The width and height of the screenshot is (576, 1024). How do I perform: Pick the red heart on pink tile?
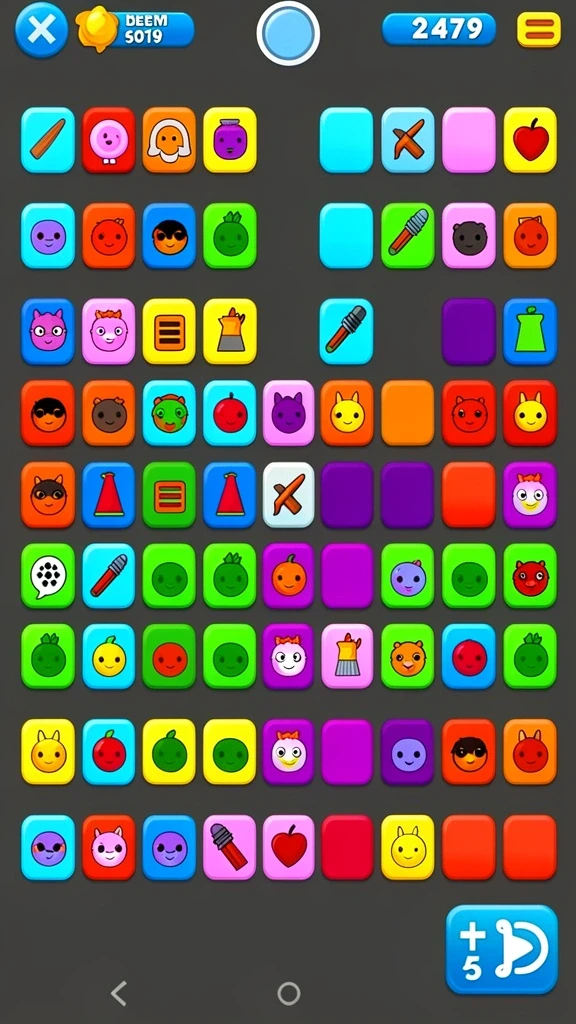(288, 847)
